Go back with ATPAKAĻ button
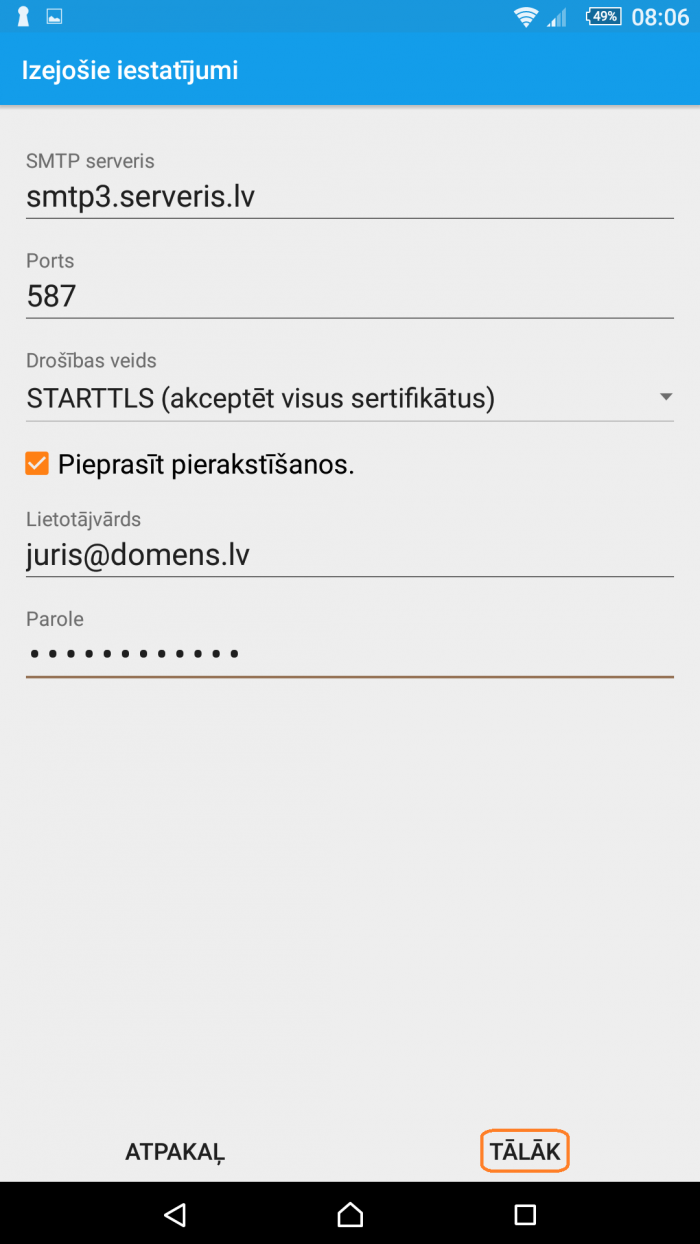This screenshot has height=1244, width=700. 175,1151
